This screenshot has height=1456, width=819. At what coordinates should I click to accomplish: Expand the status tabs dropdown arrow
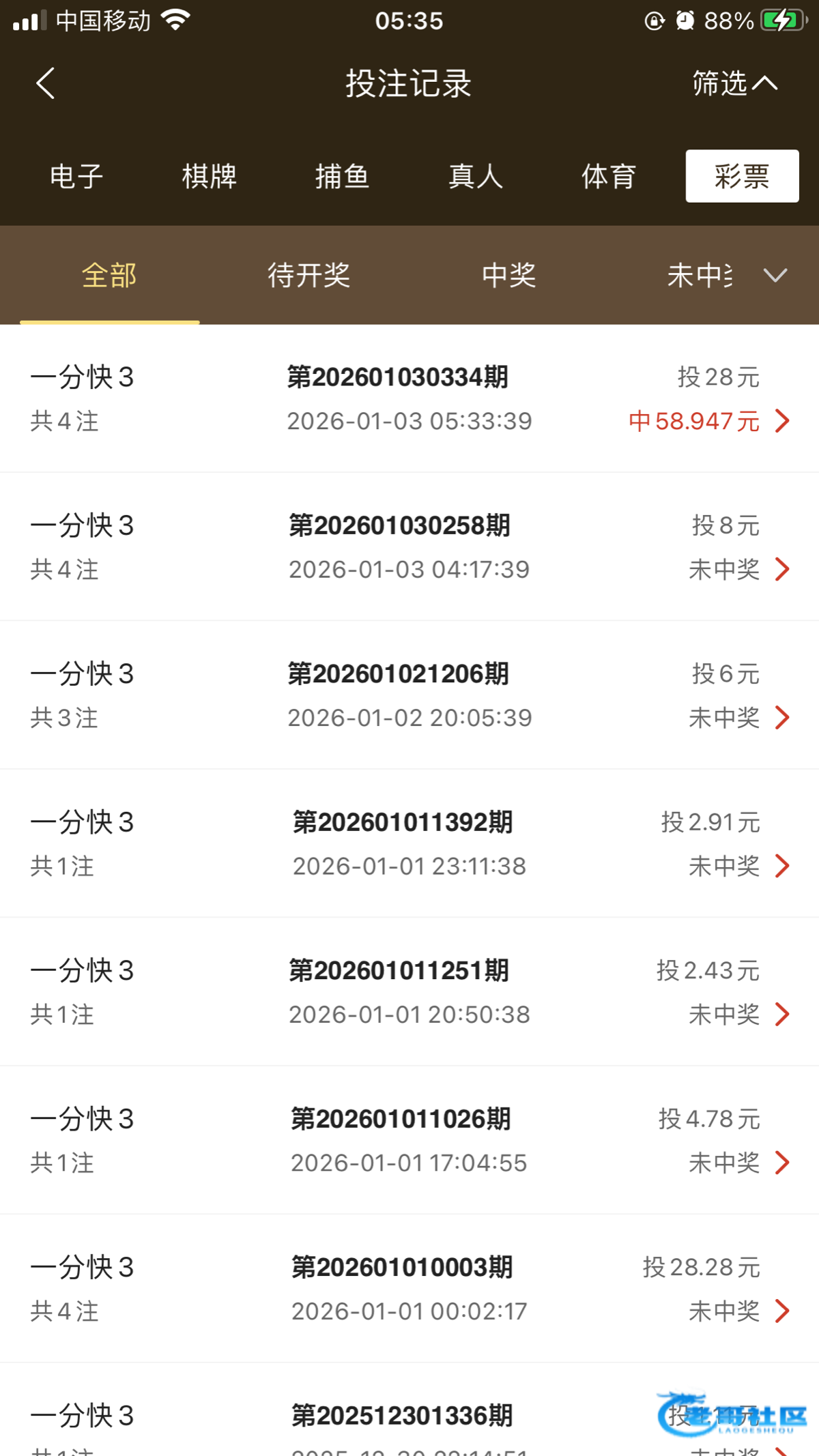pos(775,276)
